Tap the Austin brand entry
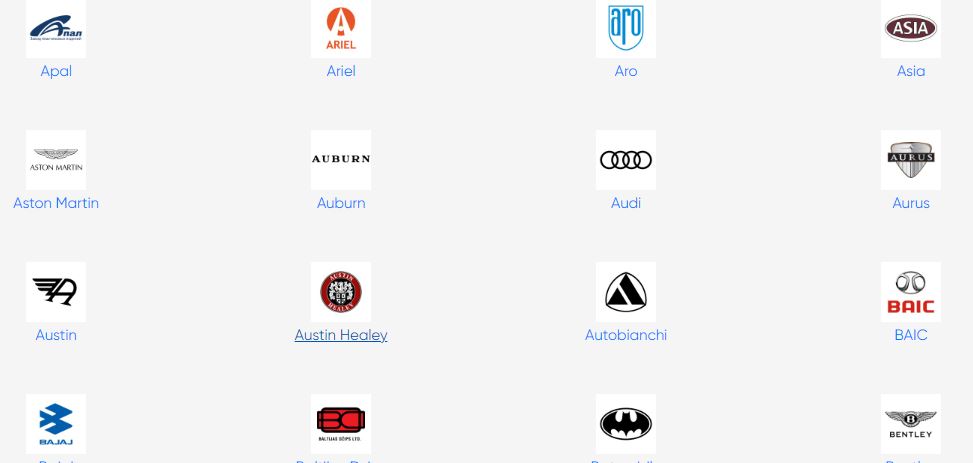Screen dimensions: 973x463 coord(56,335)
